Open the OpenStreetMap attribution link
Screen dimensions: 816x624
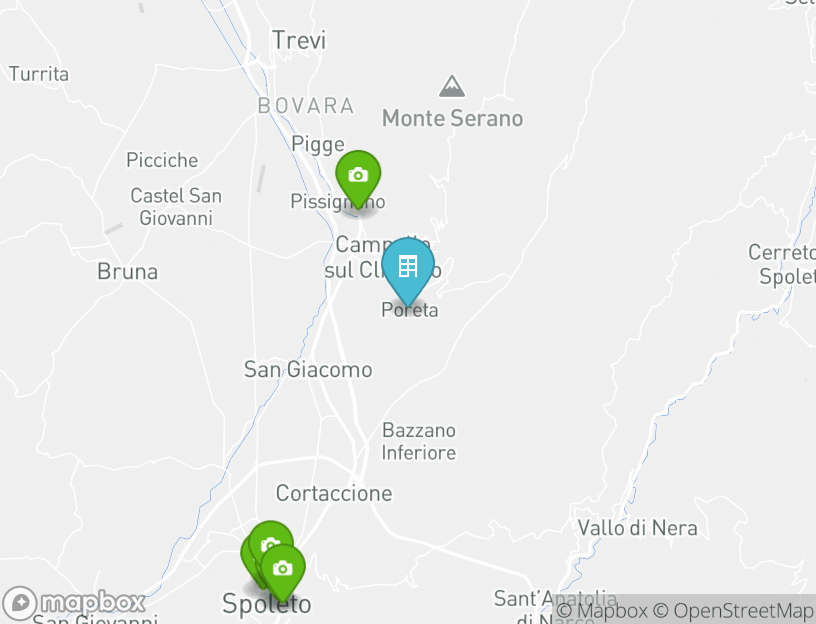point(733,610)
